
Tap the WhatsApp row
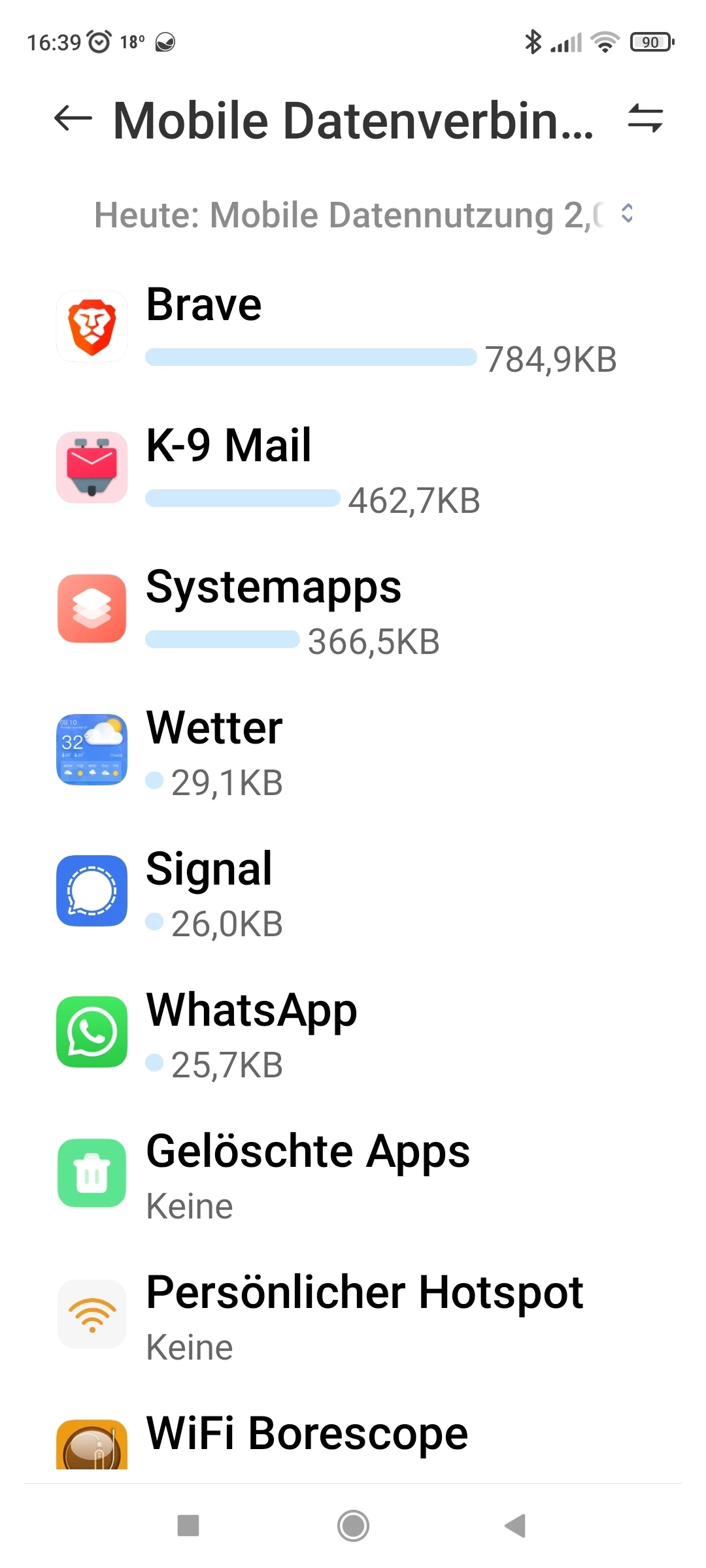pyautogui.click(x=353, y=1032)
